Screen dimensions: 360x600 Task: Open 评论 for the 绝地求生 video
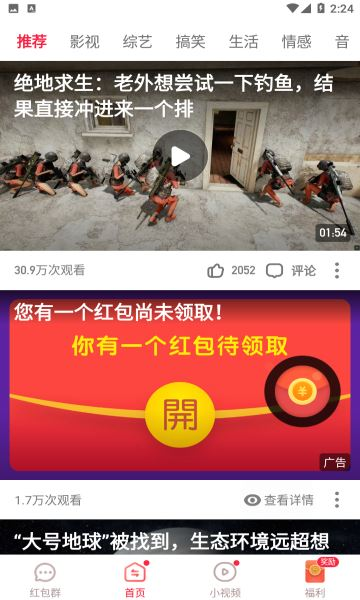(x=291, y=271)
